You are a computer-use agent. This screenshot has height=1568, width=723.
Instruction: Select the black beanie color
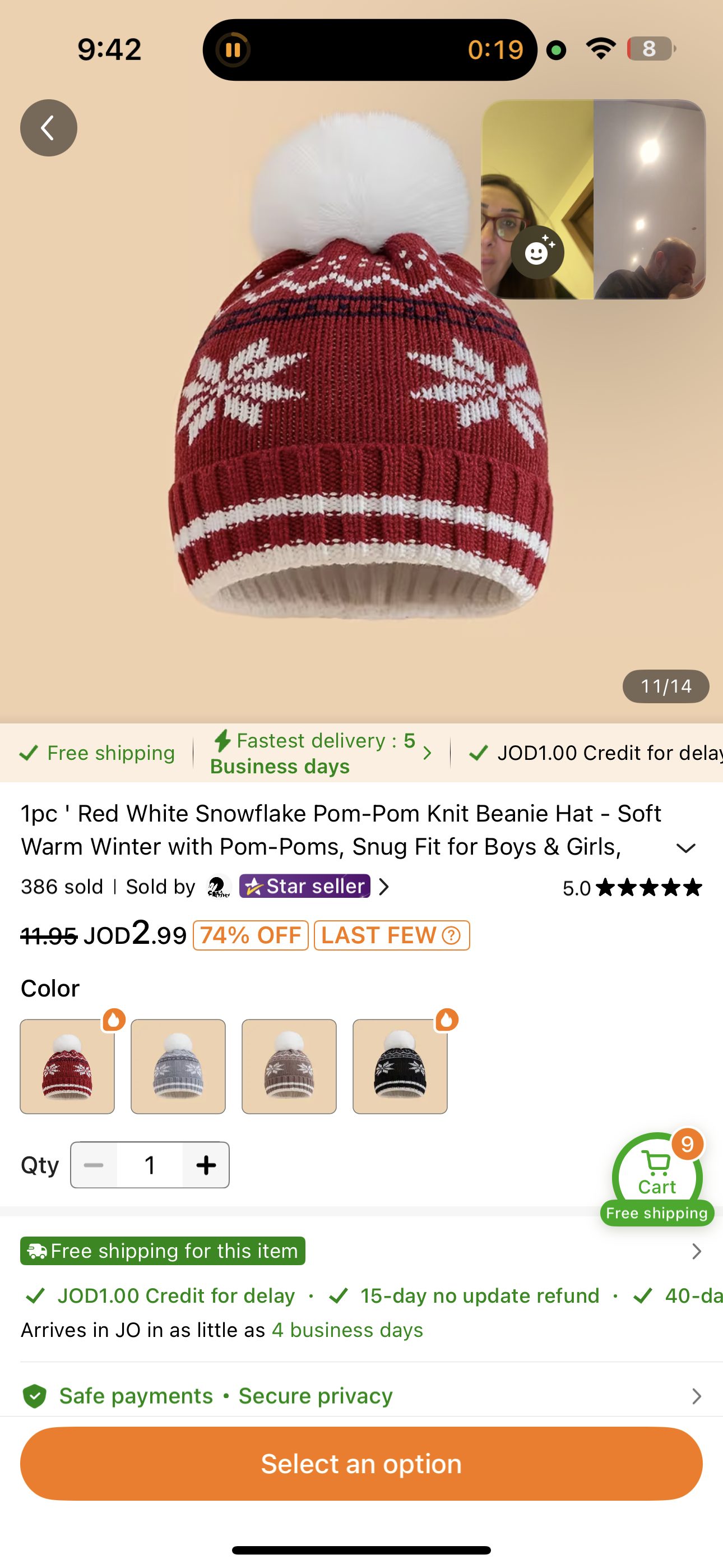click(400, 1067)
